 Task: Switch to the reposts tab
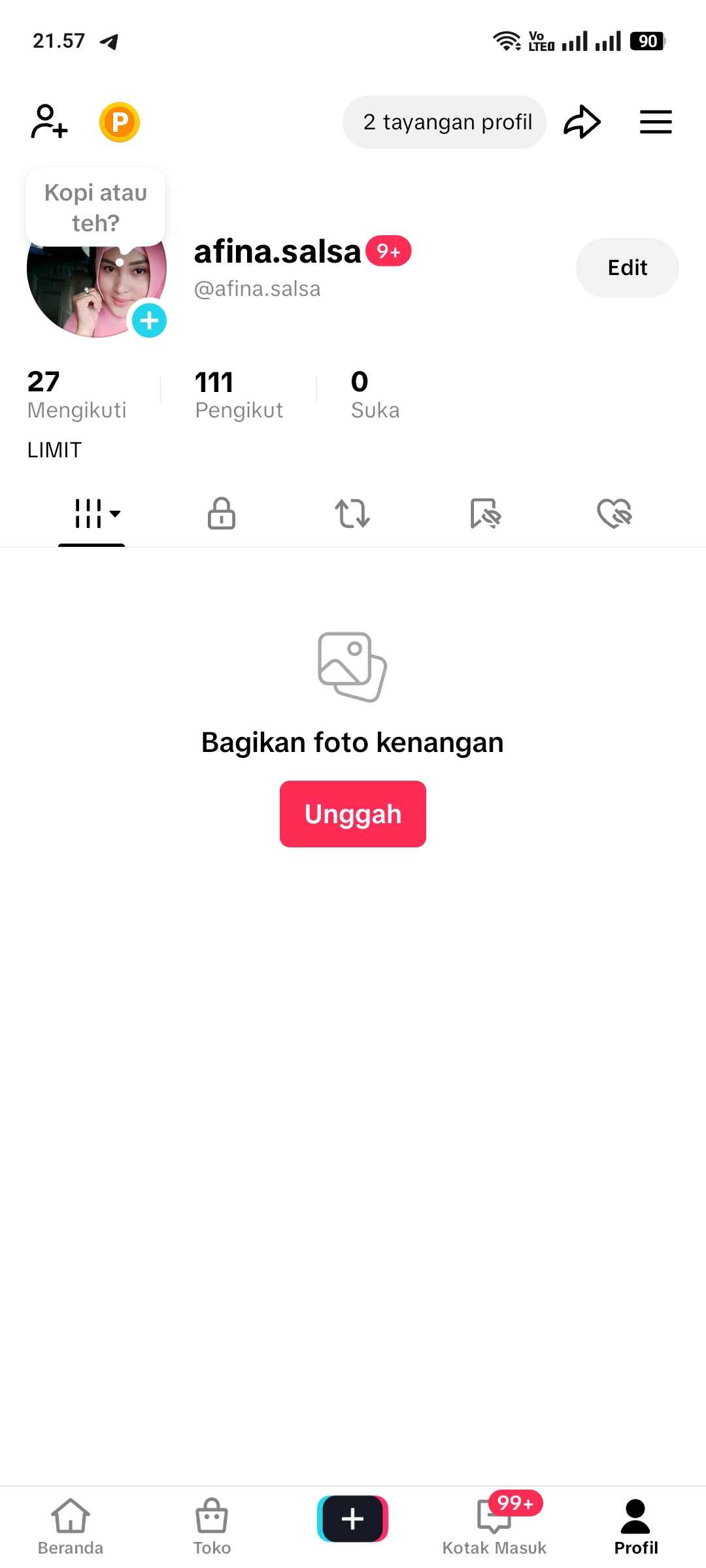pos(352,514)
